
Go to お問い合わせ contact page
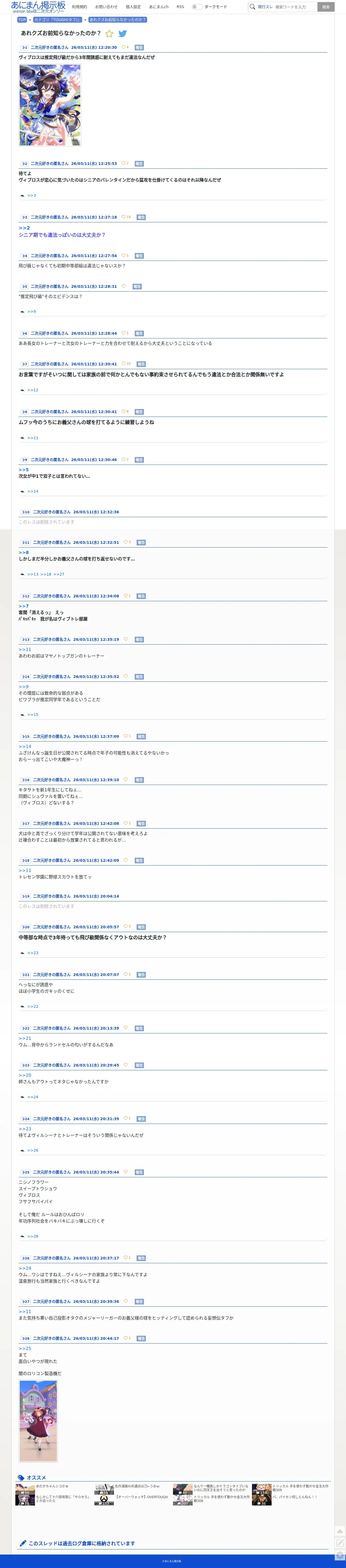pos(106,7)
